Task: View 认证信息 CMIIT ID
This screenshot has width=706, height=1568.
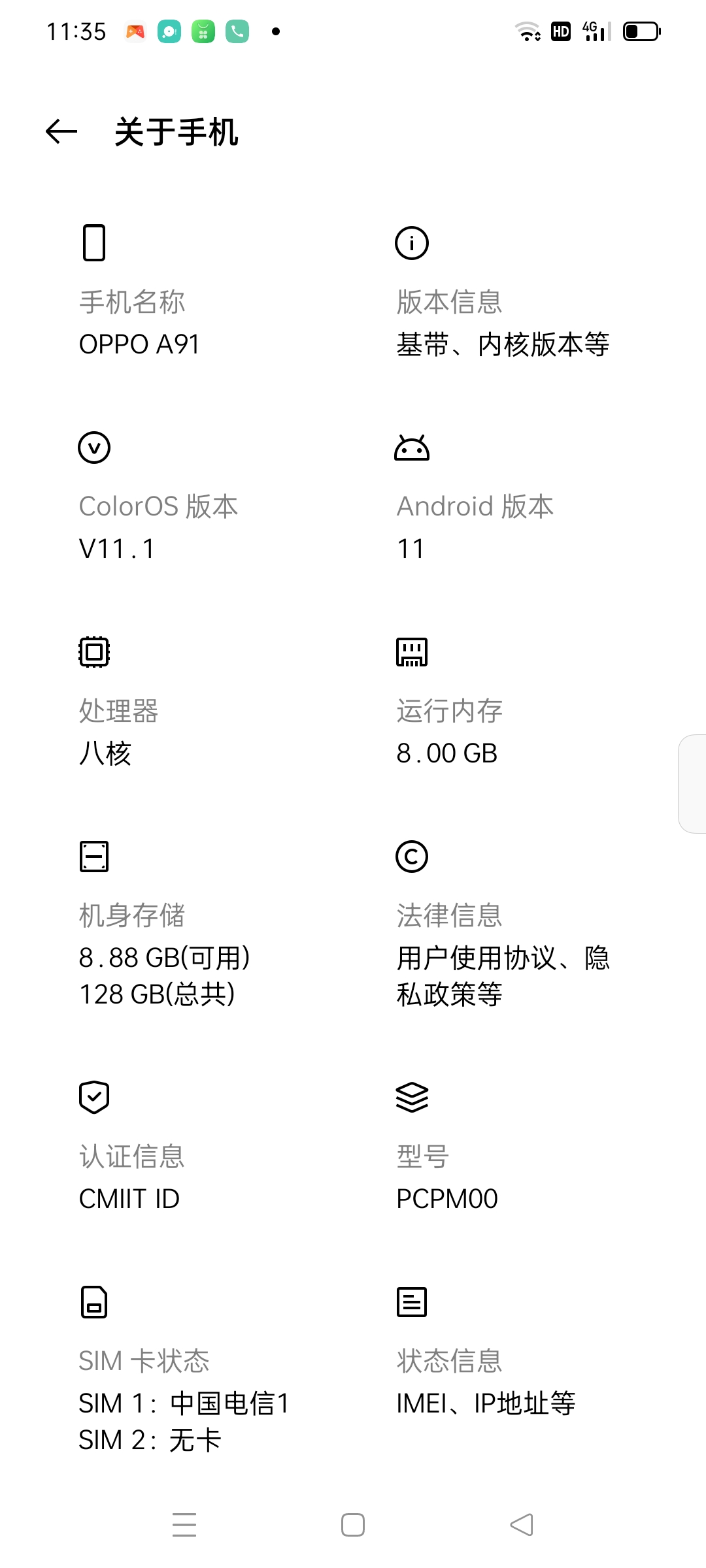Action: tap(132, 1177)
